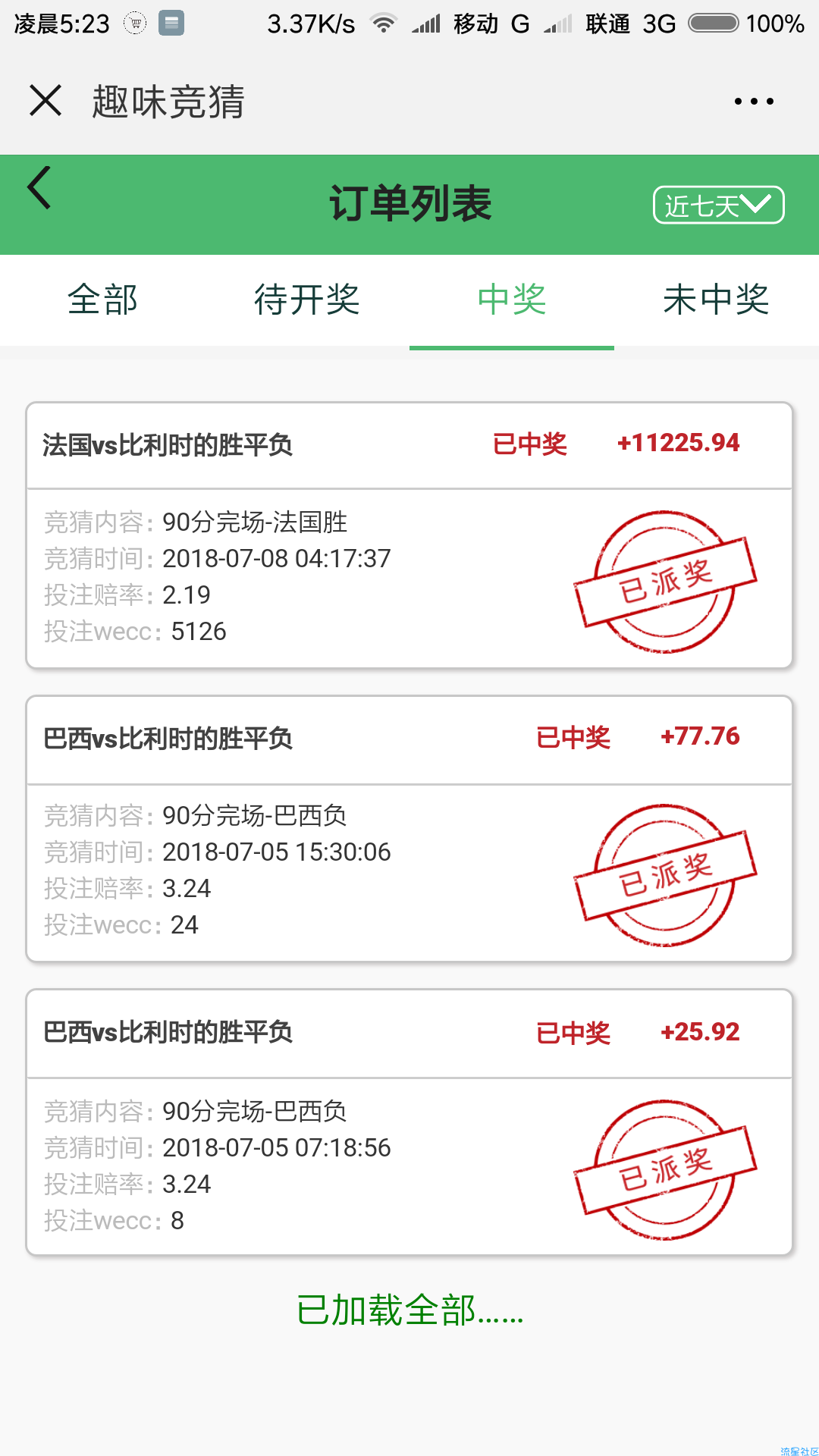Switch to the 全部 tab
The image size is (819, 1456).
102,300
